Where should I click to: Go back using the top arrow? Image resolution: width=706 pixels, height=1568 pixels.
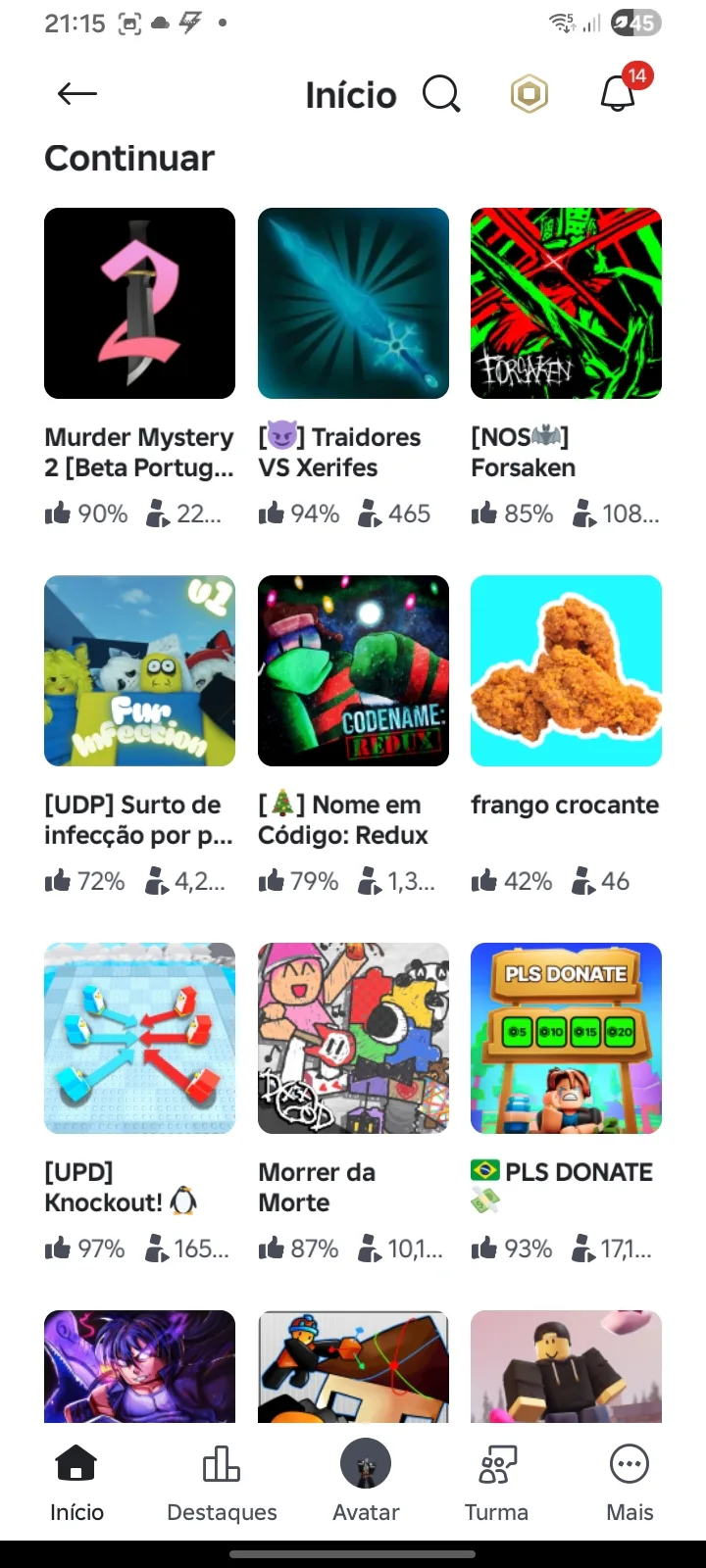pos(77,94)
